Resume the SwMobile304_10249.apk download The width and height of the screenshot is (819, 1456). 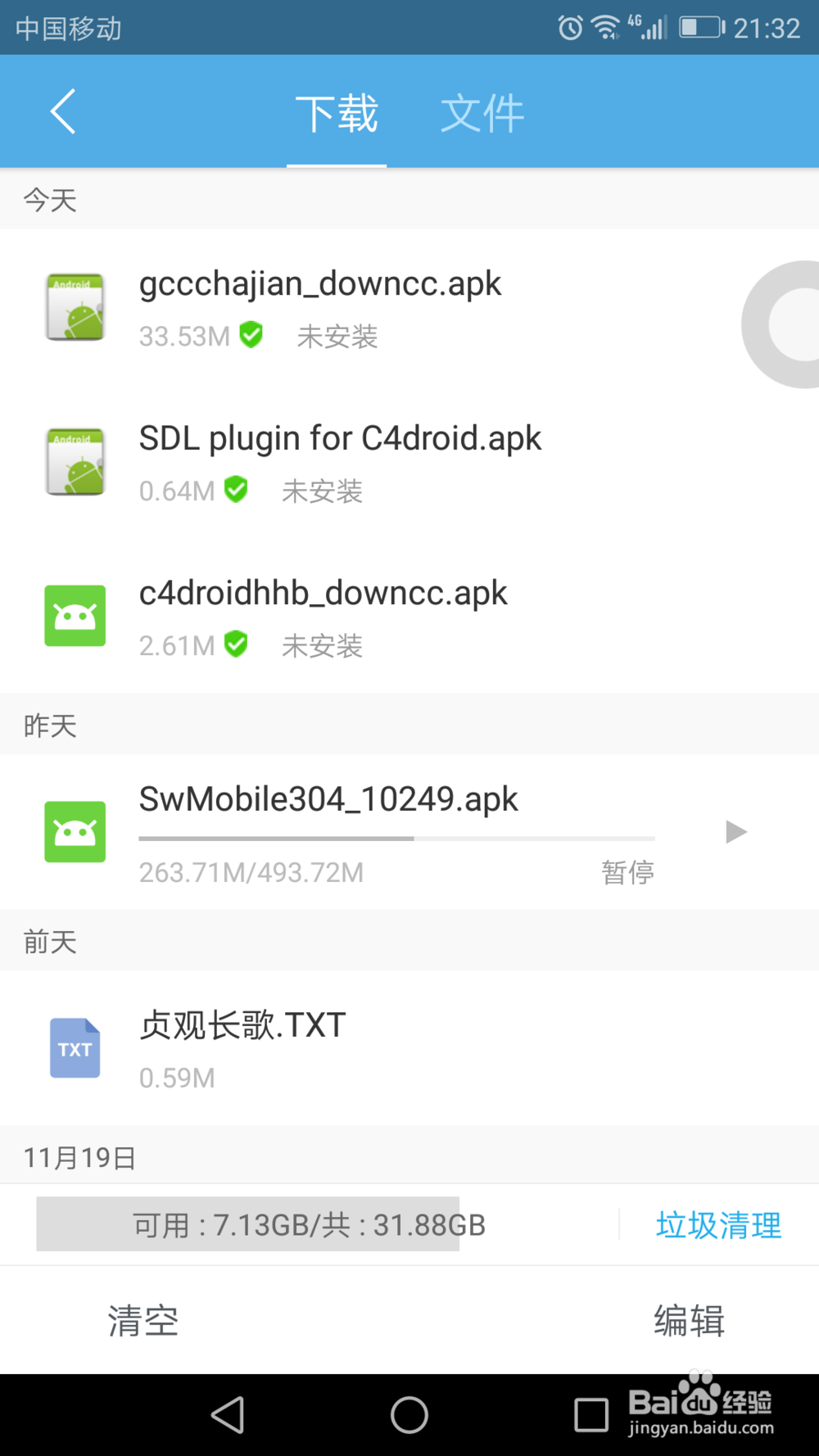pyautogui.click(x=735, y=832)
